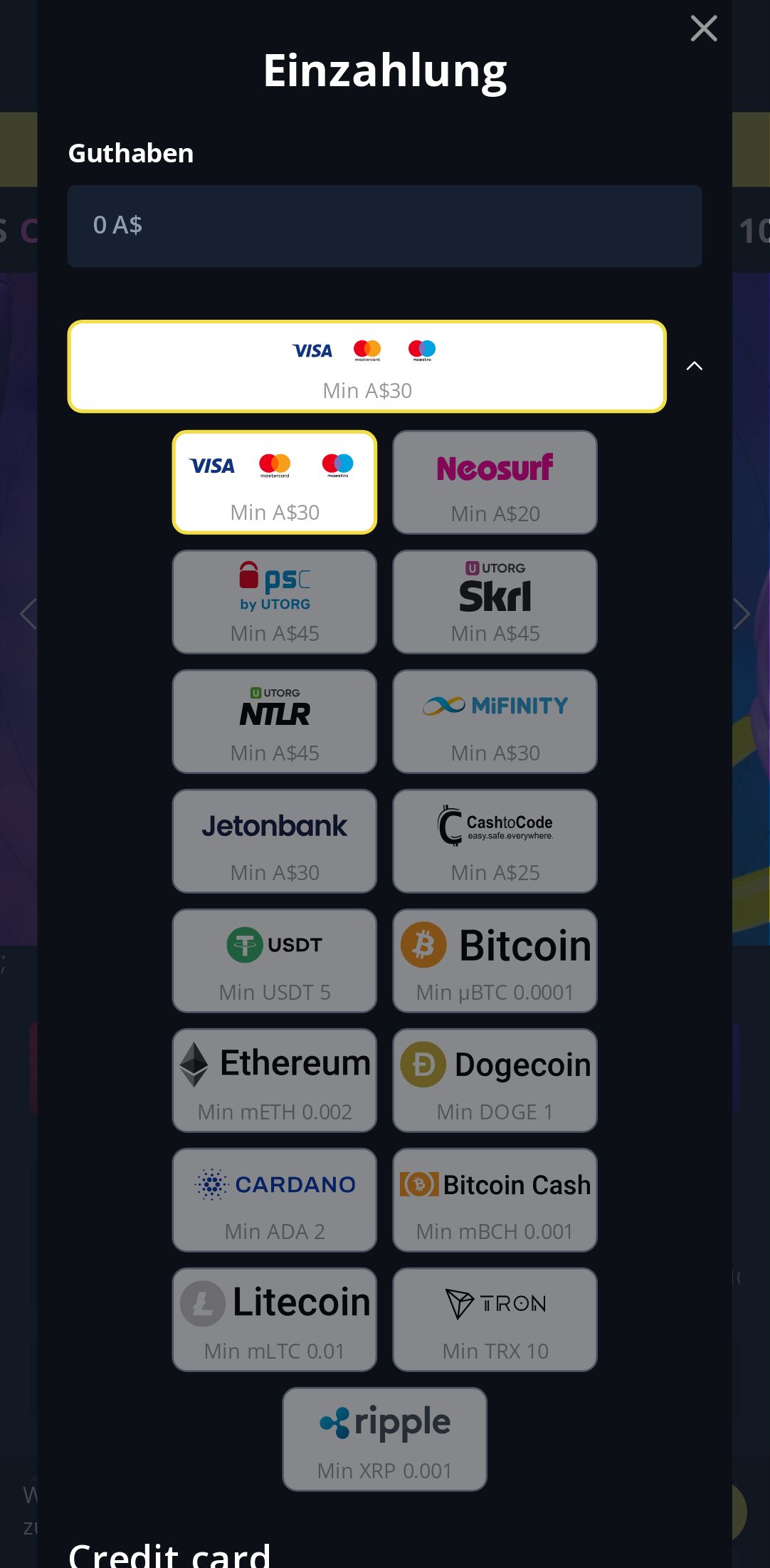The height and width of the screenshot is (1568, 770).
Task: Select Visa Mastercard tile in grid
Action: point(275,482)
